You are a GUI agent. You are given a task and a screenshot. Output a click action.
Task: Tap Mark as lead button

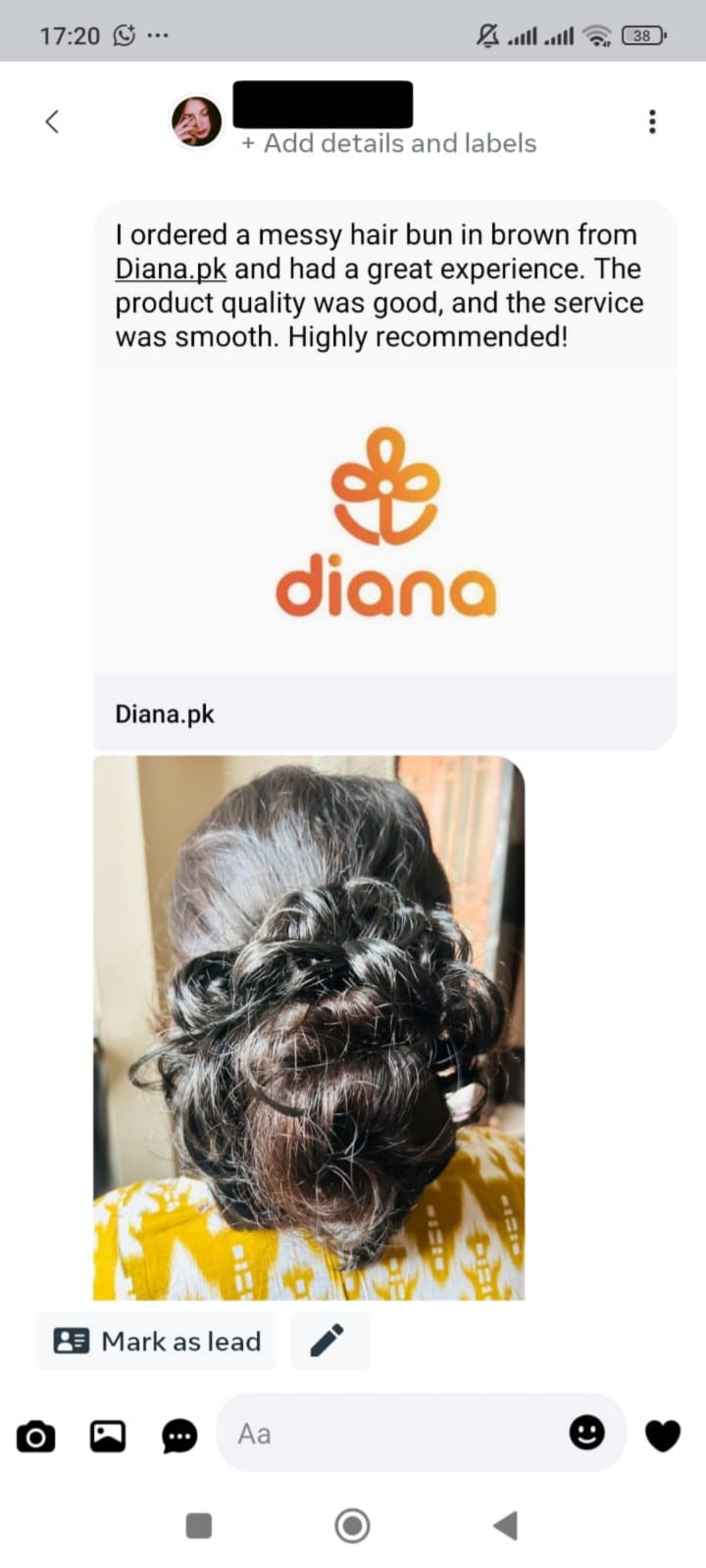157,1341
